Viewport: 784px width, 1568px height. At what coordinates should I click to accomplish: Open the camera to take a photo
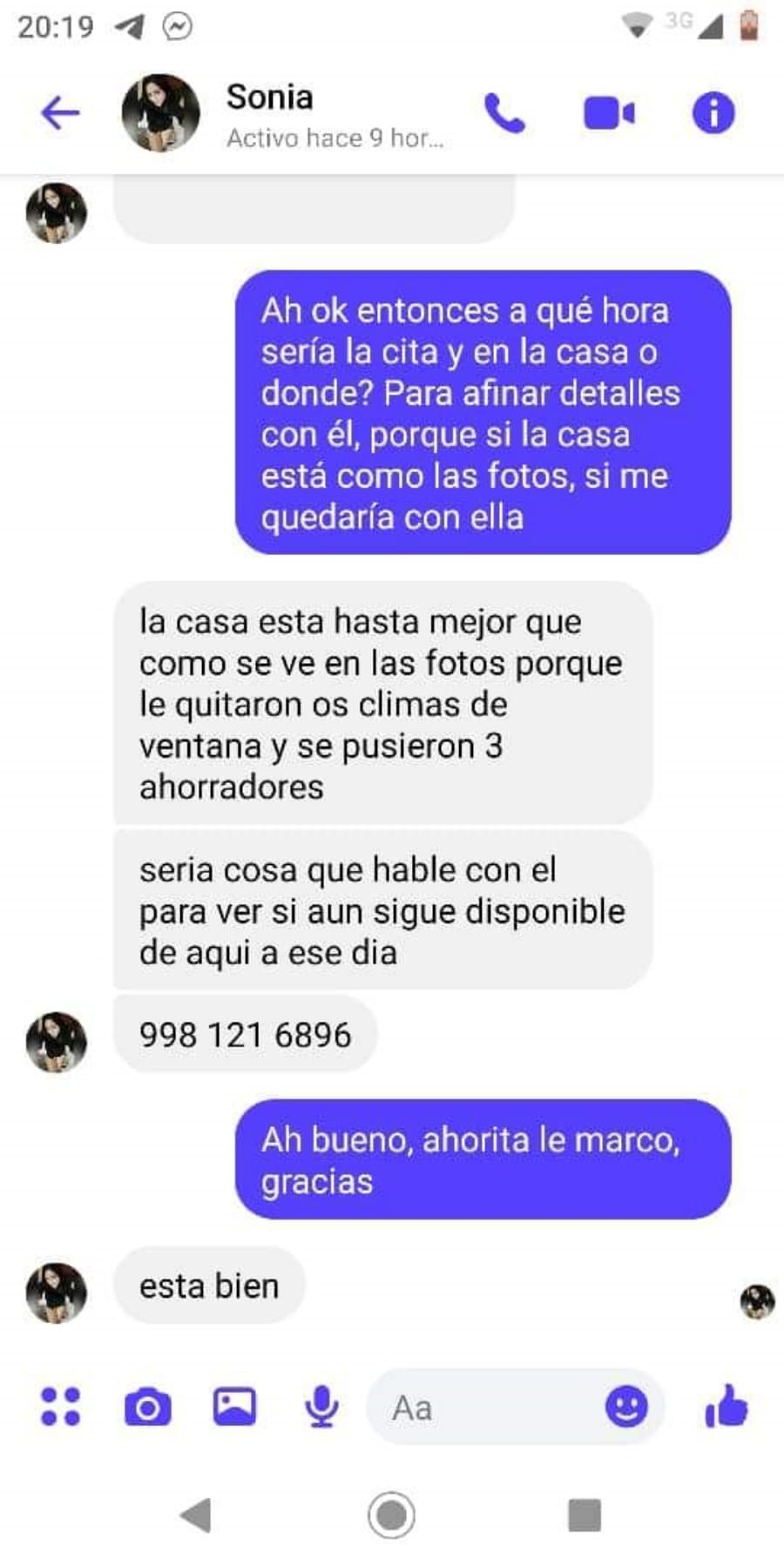pos(147,1407)
